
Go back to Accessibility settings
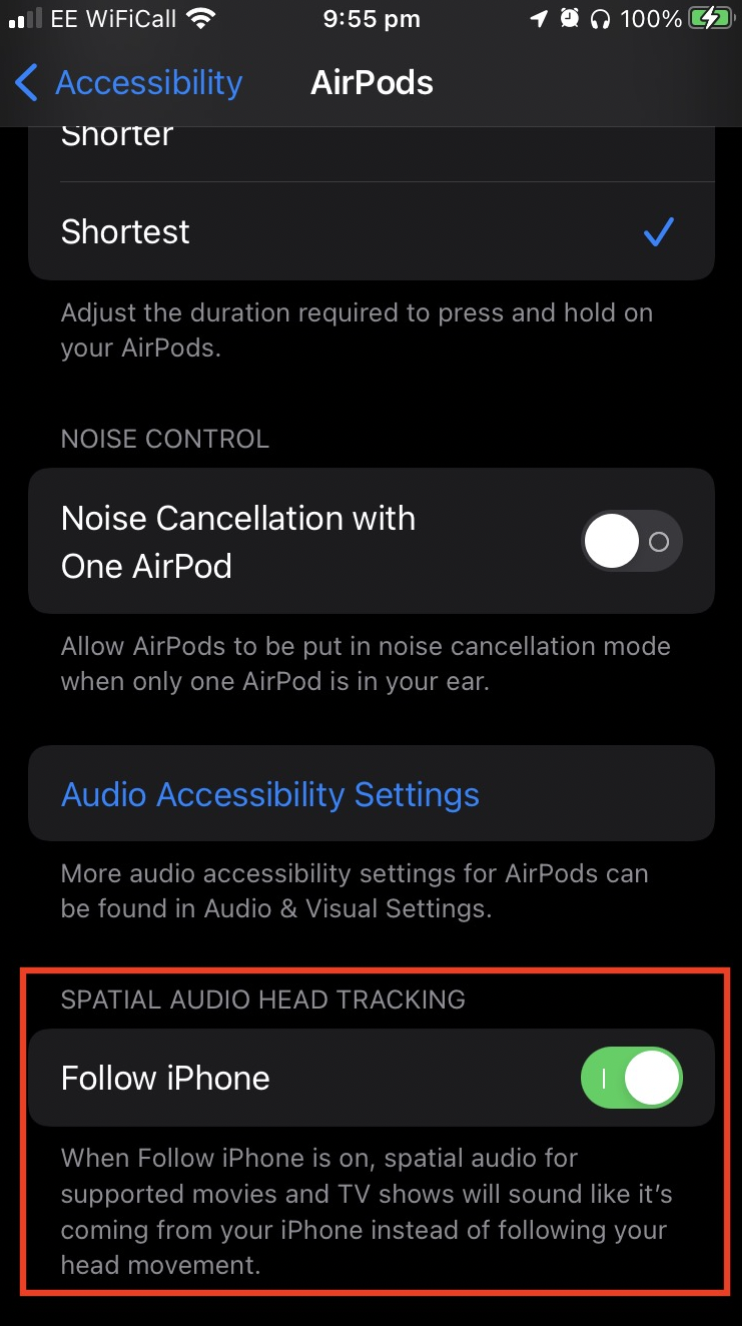point(128,83)
